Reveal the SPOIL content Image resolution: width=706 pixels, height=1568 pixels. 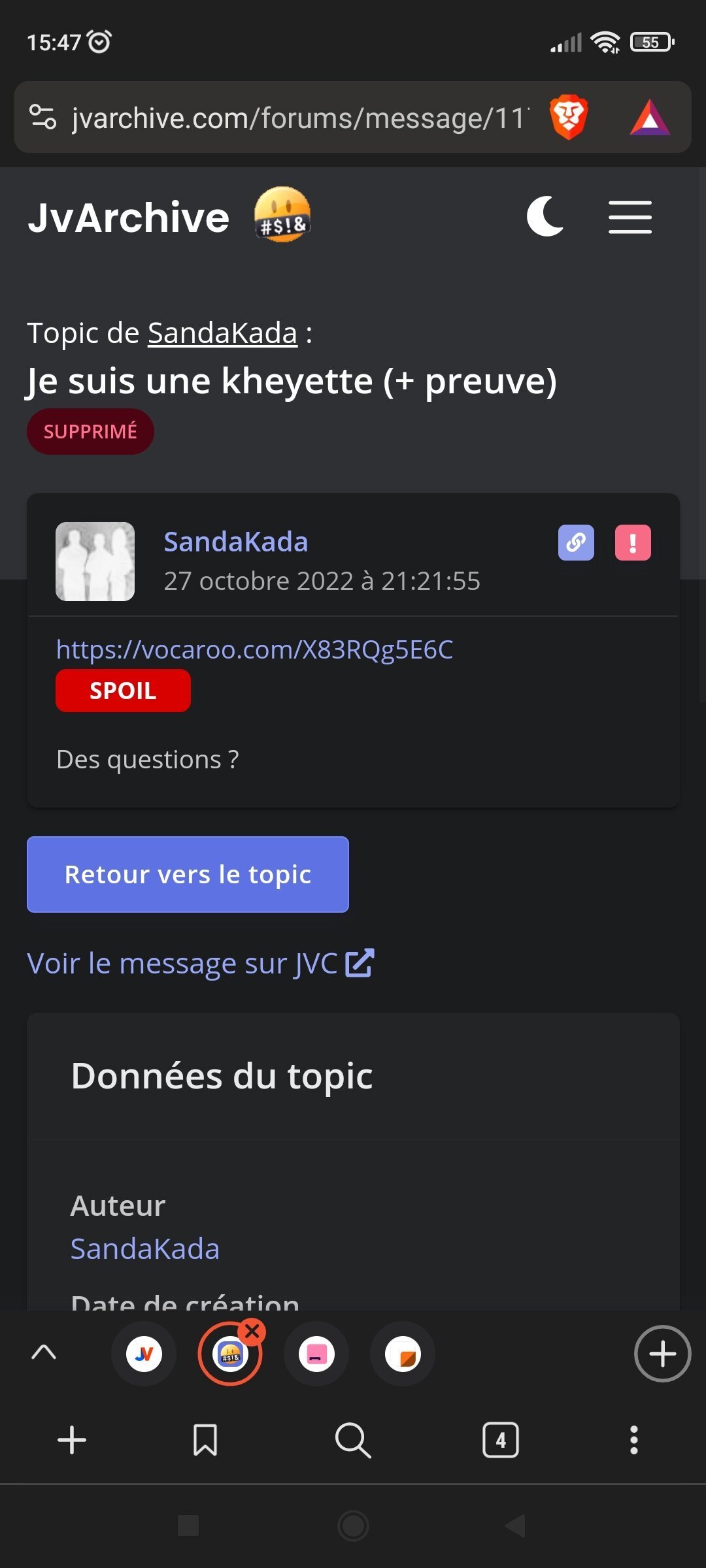click(x=123, y=691)
